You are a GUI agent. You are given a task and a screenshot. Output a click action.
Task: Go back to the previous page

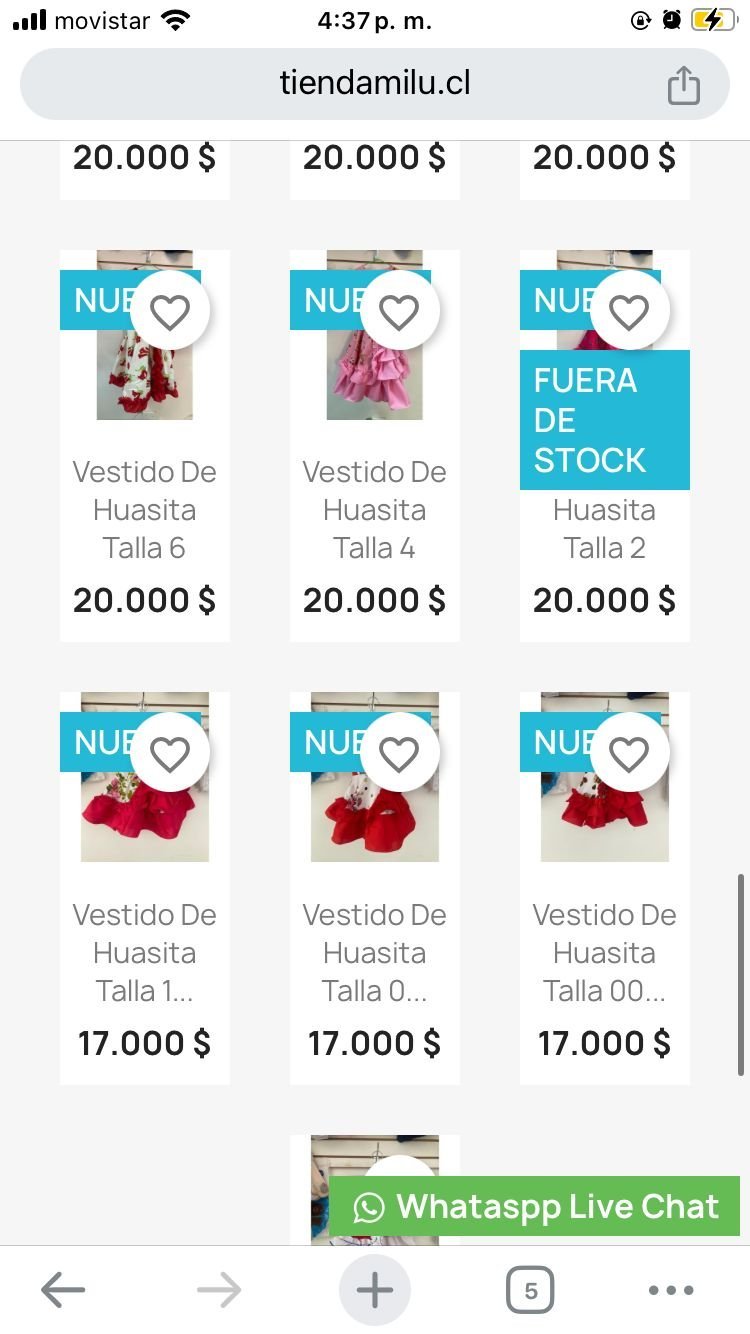(63, 1290)
